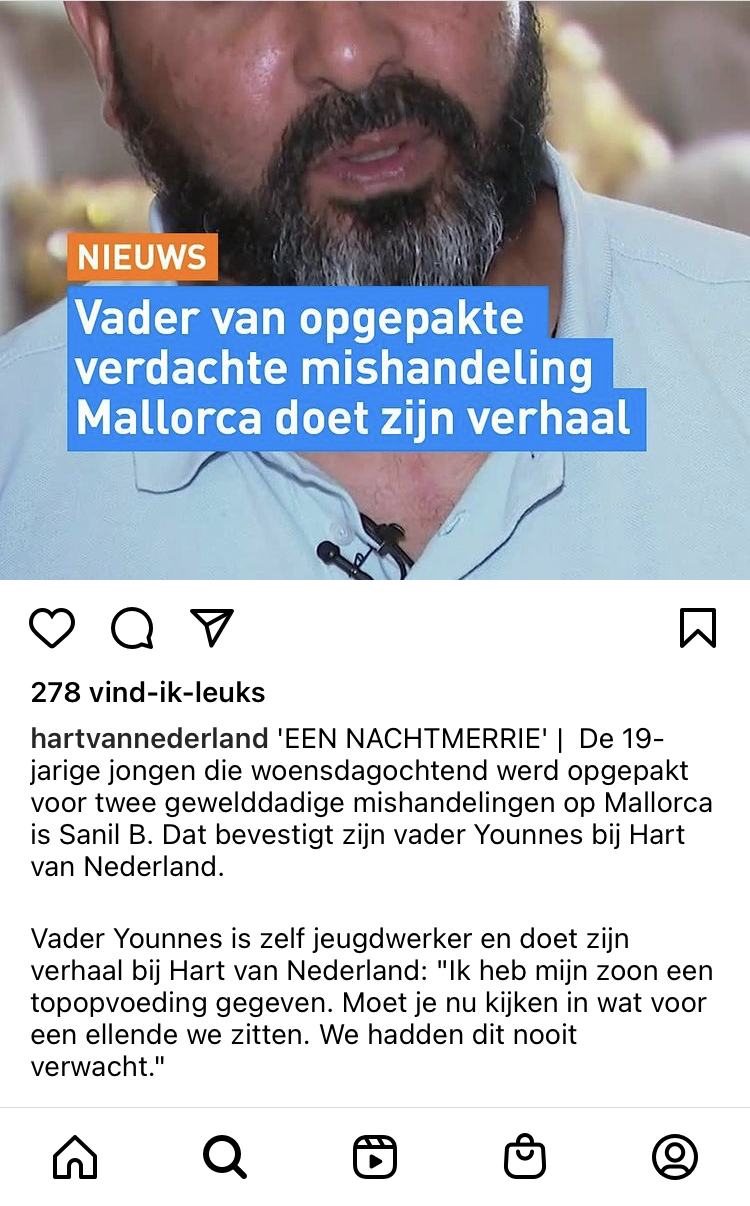Go to your Profile tab

pyautogui.click(x=675, y=1158)
